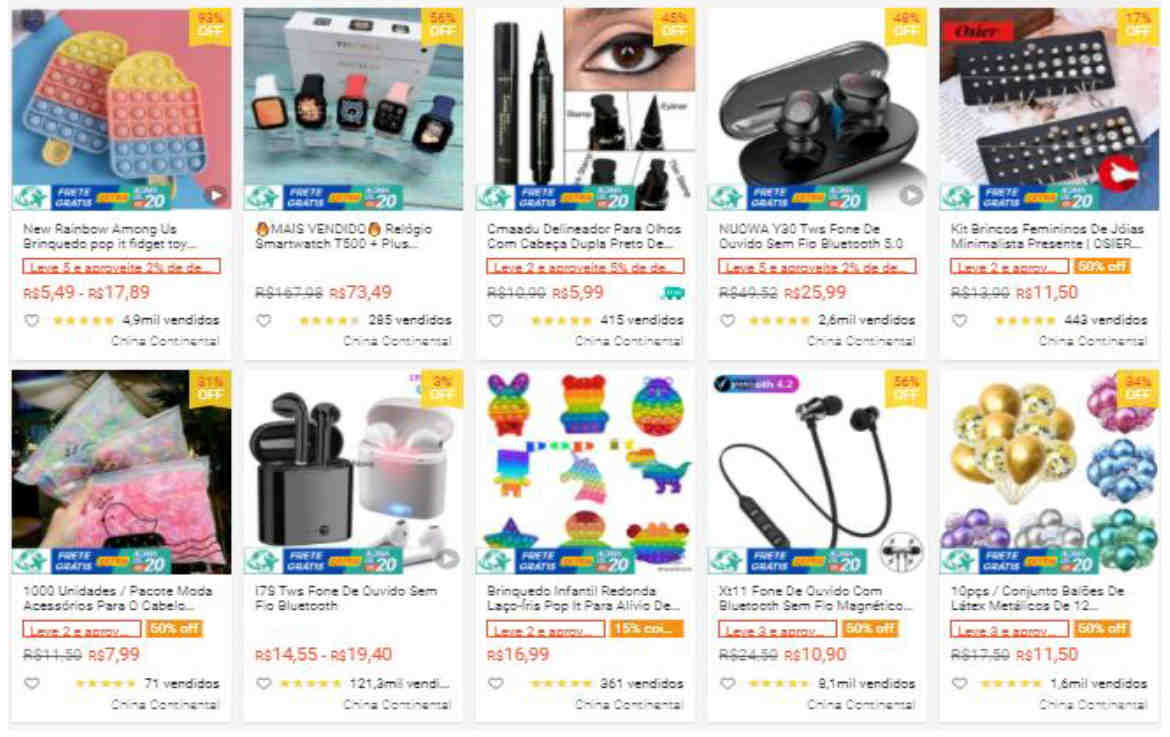Favorite the 1000 Unidades hair accessories
Viewport: 1170px width, 737px height.
(31, 684)
